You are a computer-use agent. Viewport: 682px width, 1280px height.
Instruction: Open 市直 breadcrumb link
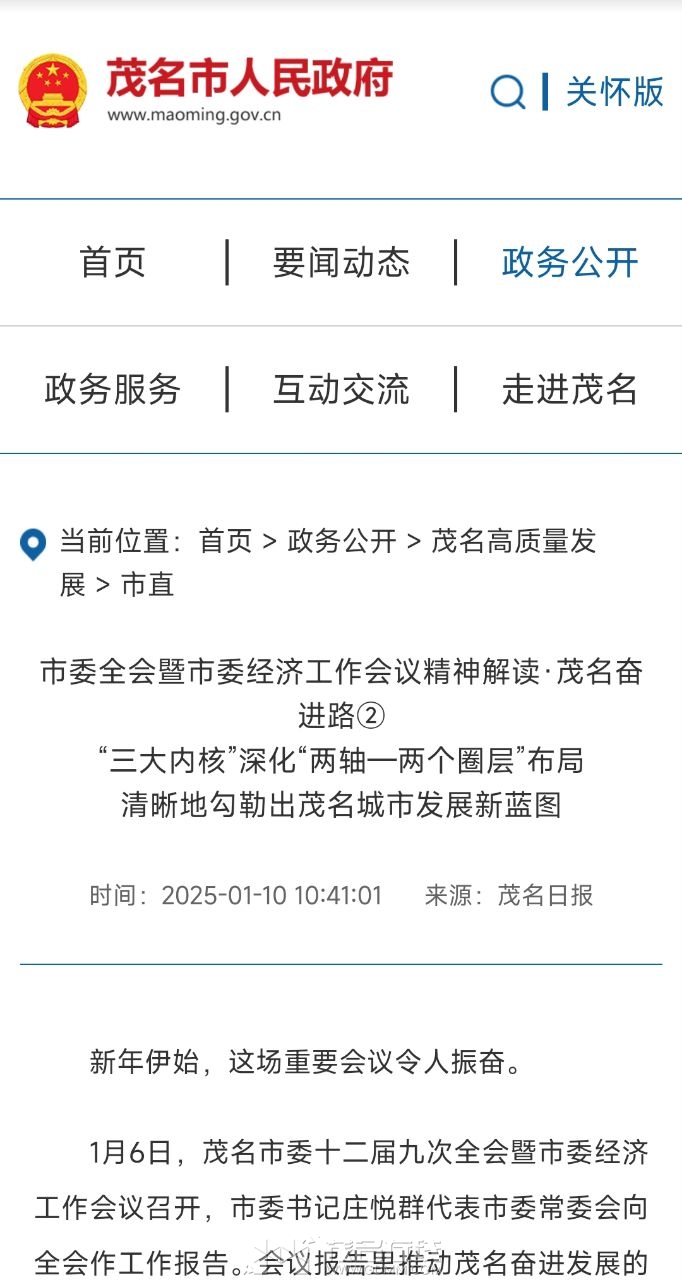[148, 585]
